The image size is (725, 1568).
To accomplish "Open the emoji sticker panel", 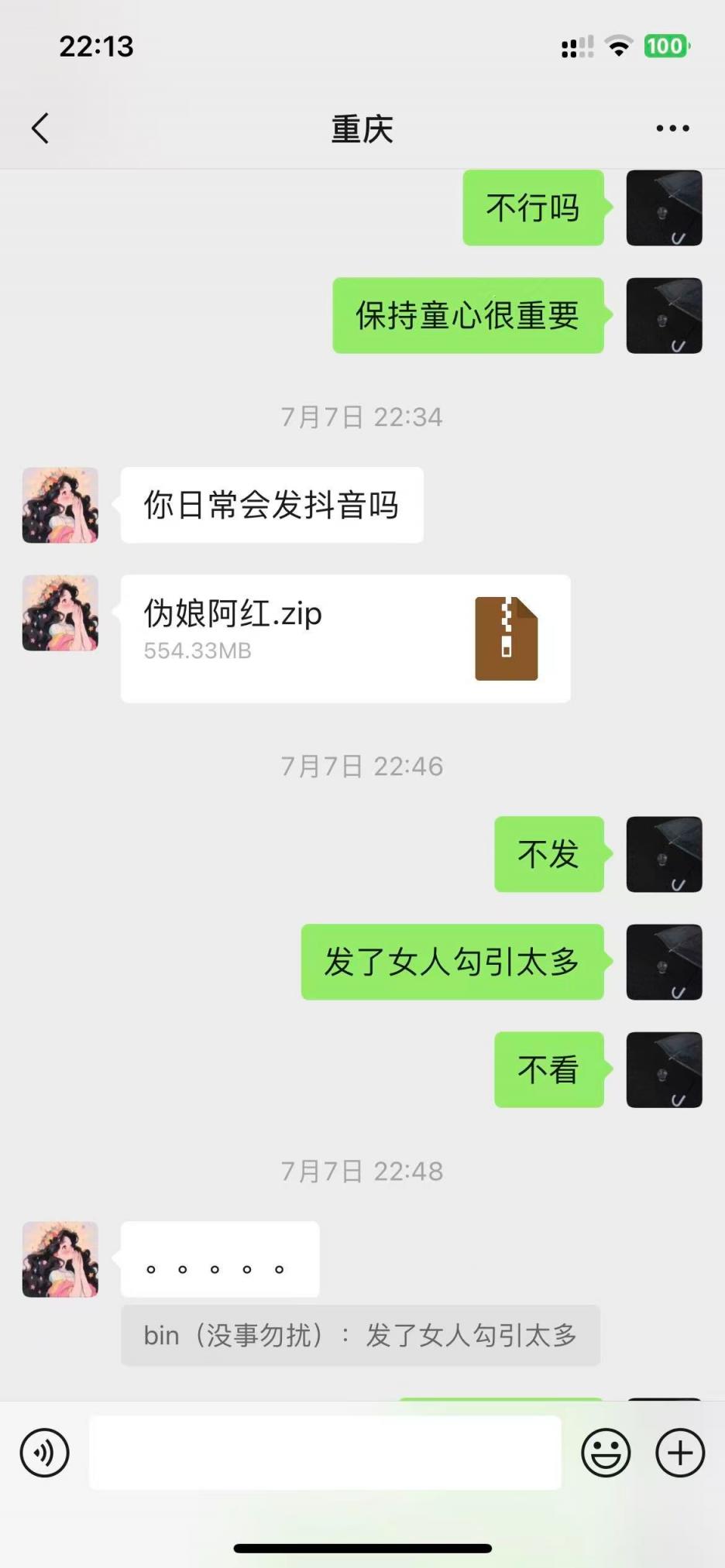I will point(606,1453).
